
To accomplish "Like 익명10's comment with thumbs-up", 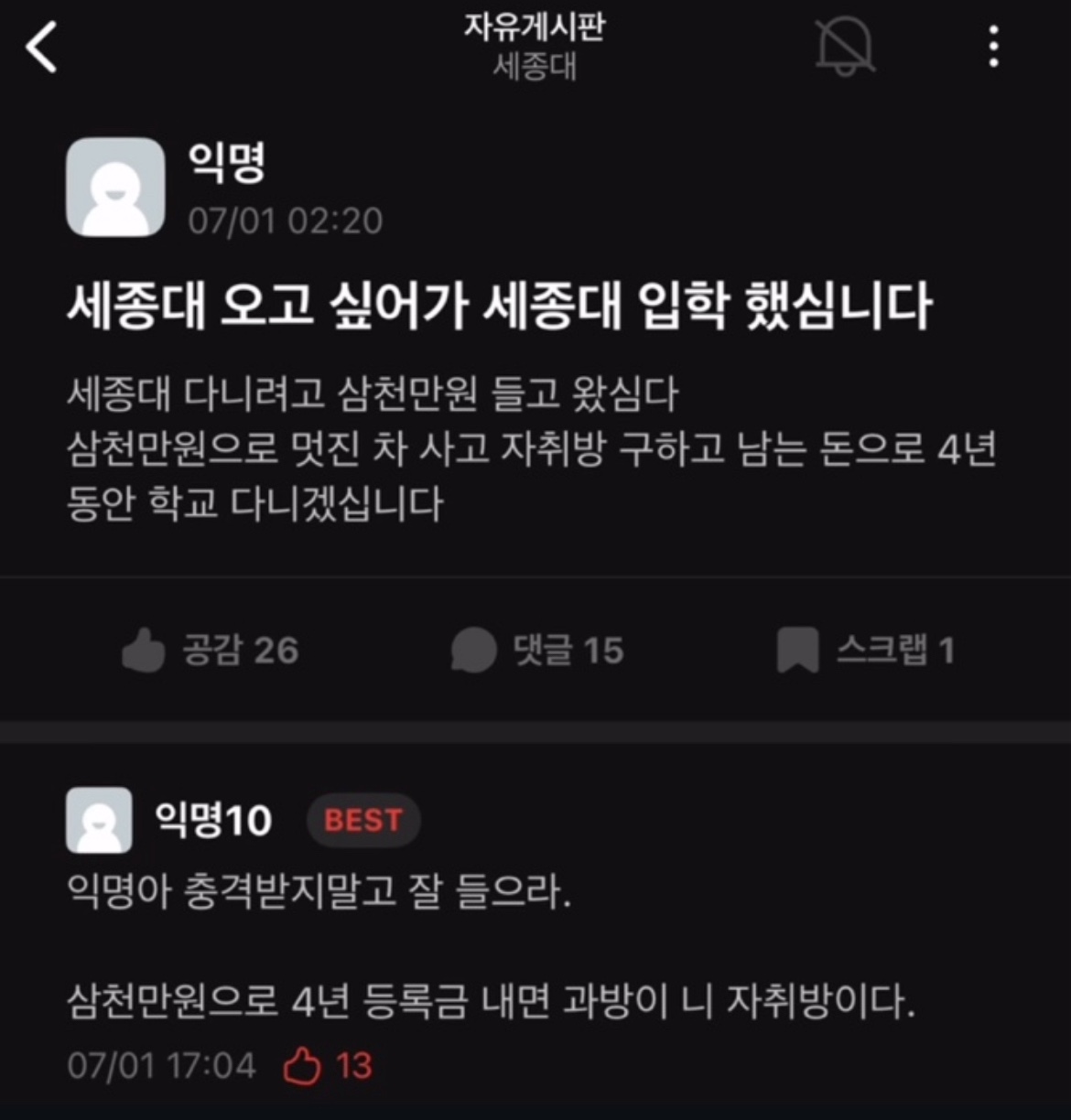I will 304,1066.
